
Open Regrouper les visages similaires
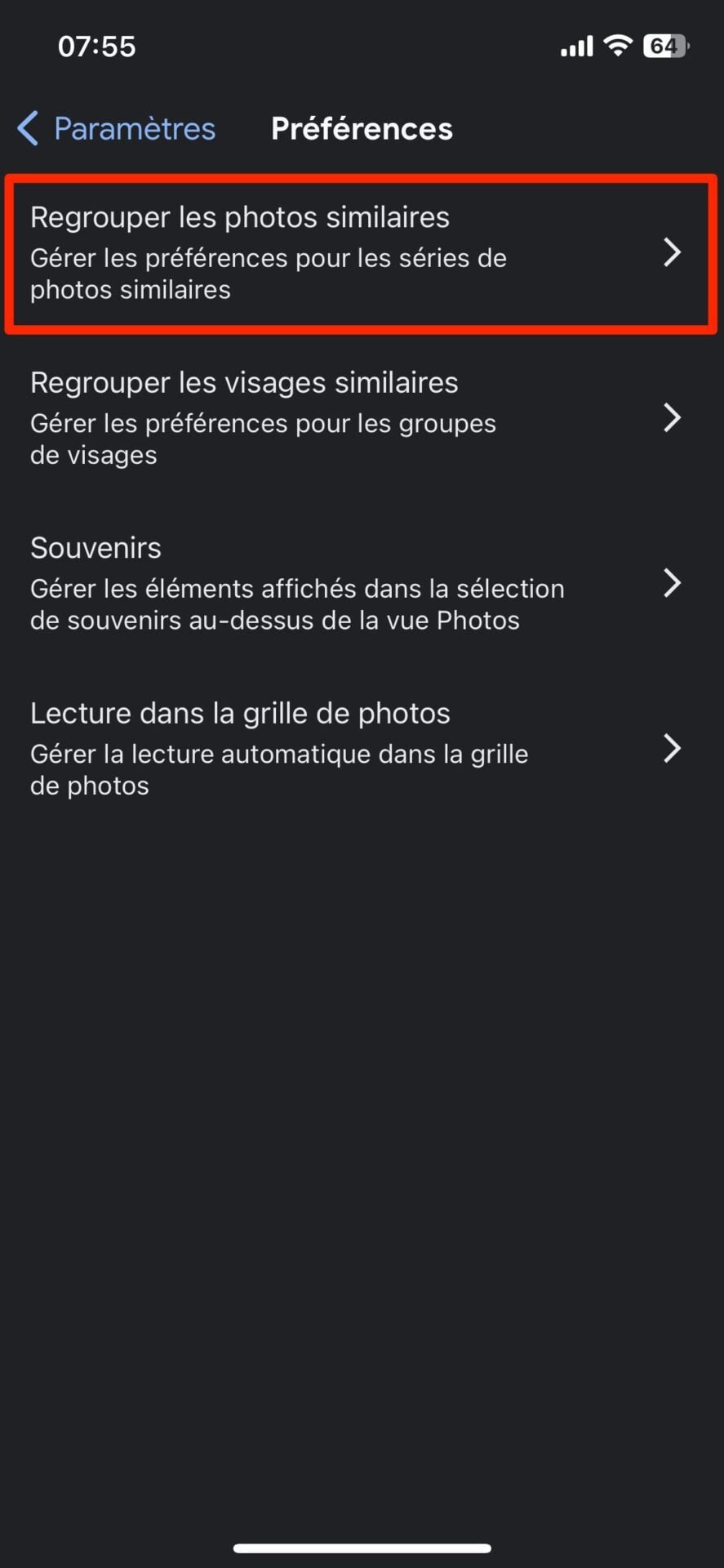coord(359,417)
